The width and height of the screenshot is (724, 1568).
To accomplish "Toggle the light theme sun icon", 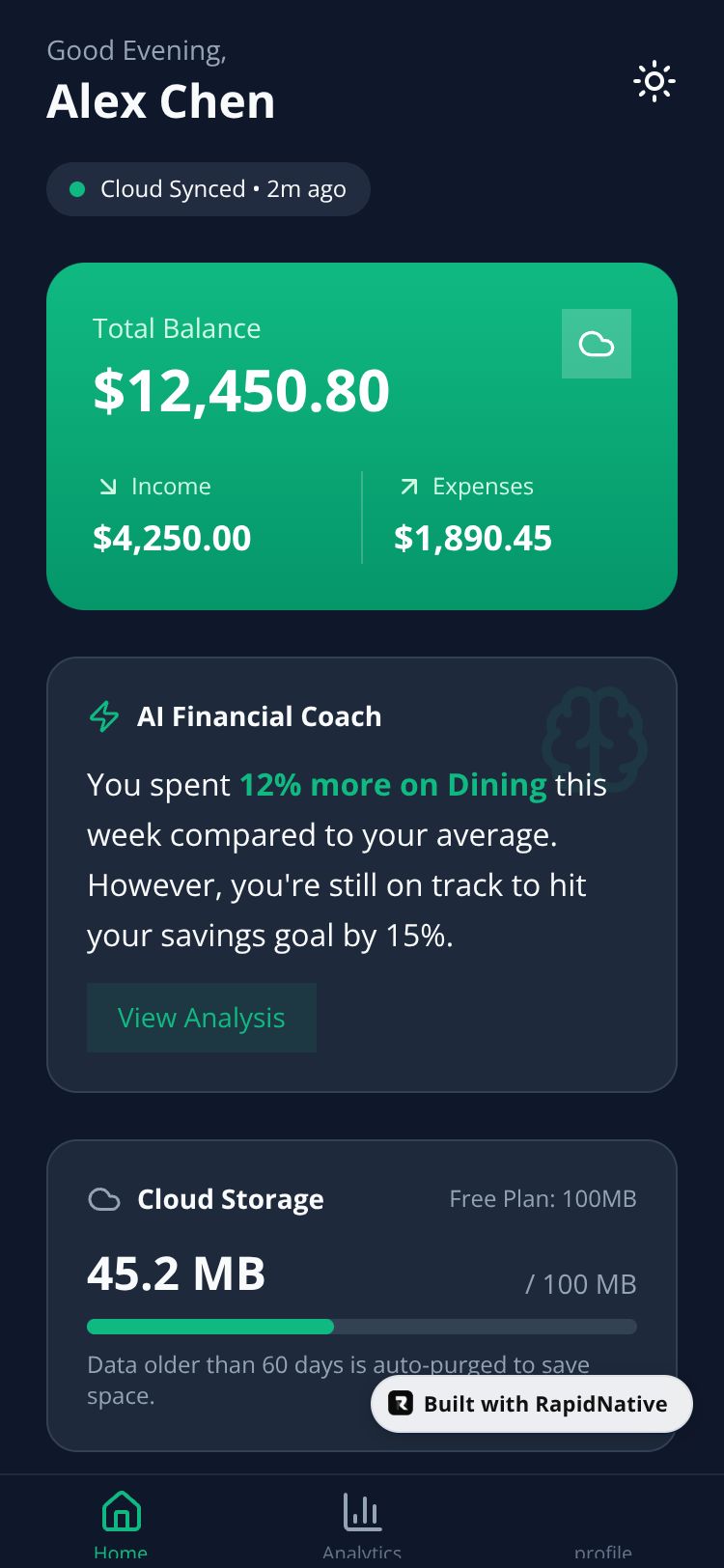I will [x=654, y=82].
